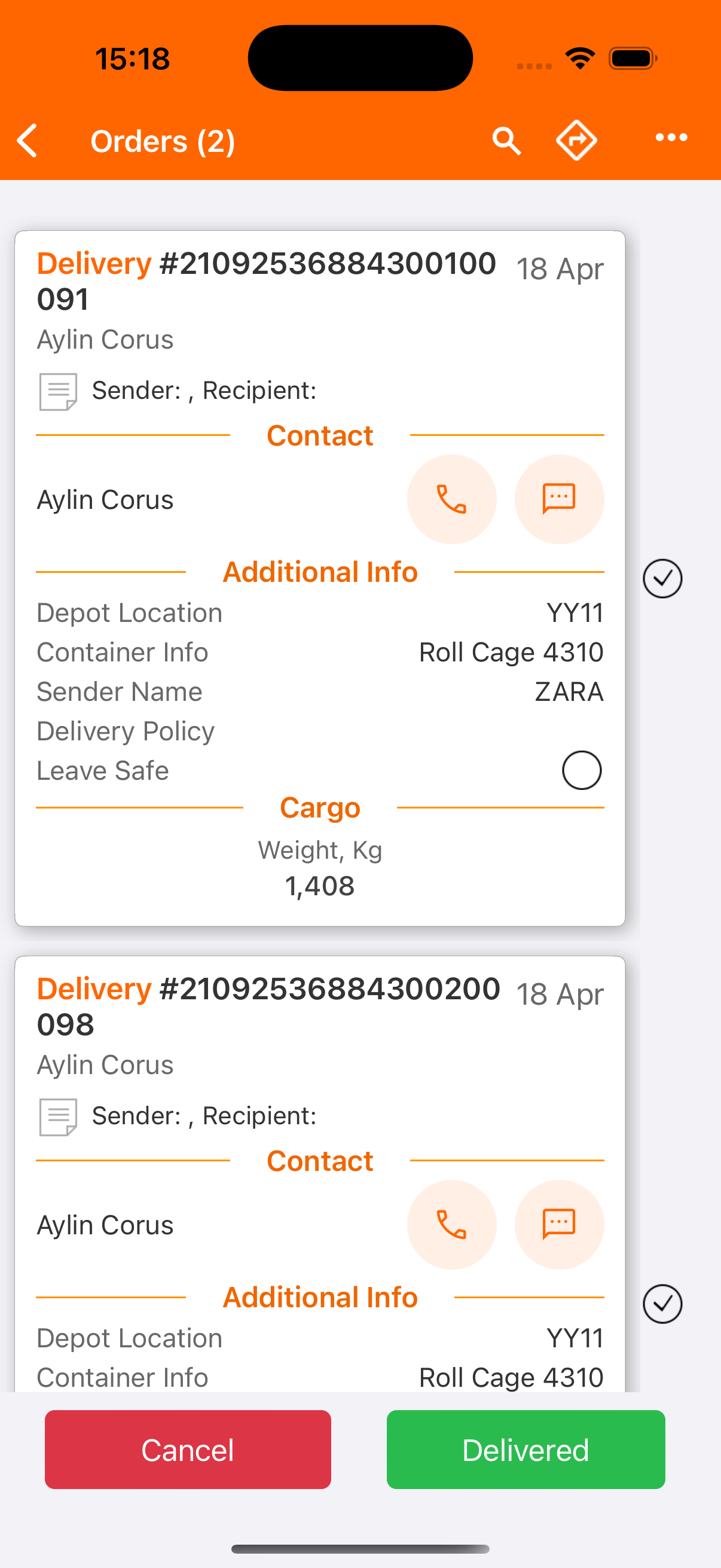Tap the note icon on the second delivery card
This screenshot has height=1568, width=721.
click(x=59, y=1116)
